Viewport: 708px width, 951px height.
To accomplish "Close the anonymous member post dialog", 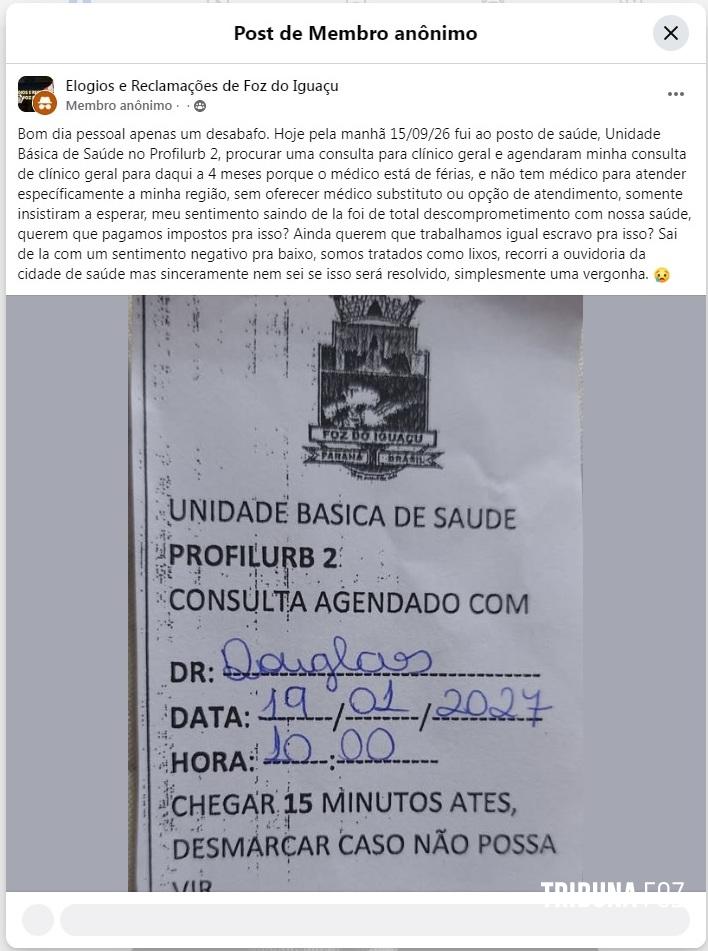I will tap(670, 33).
